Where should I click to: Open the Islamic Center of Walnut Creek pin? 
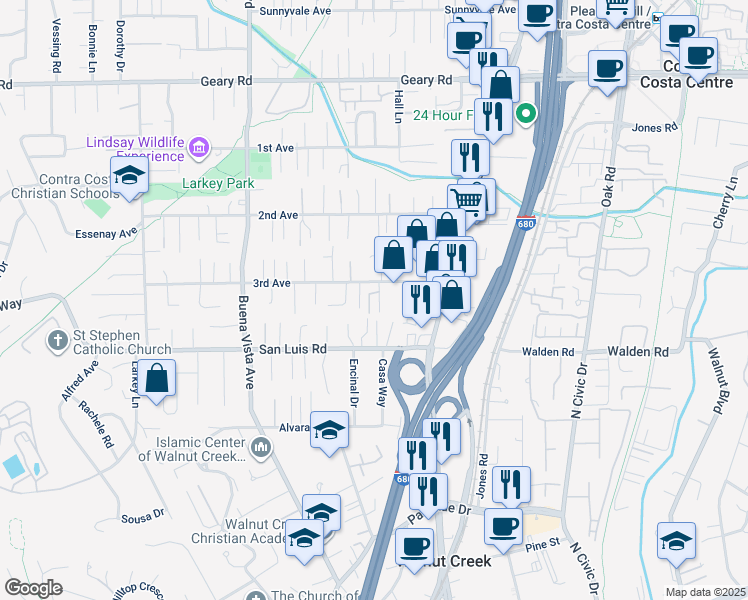pos(261,448)
